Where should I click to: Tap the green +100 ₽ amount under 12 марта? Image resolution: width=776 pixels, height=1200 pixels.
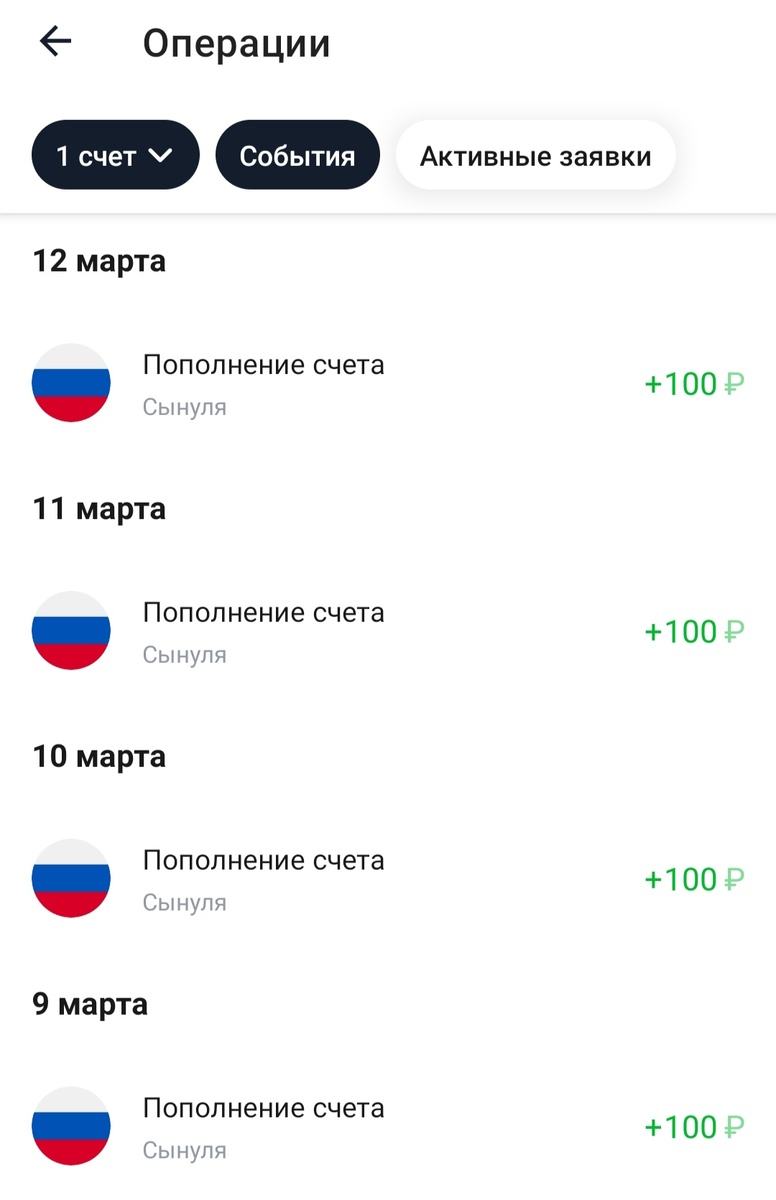[x=692, y=383]
